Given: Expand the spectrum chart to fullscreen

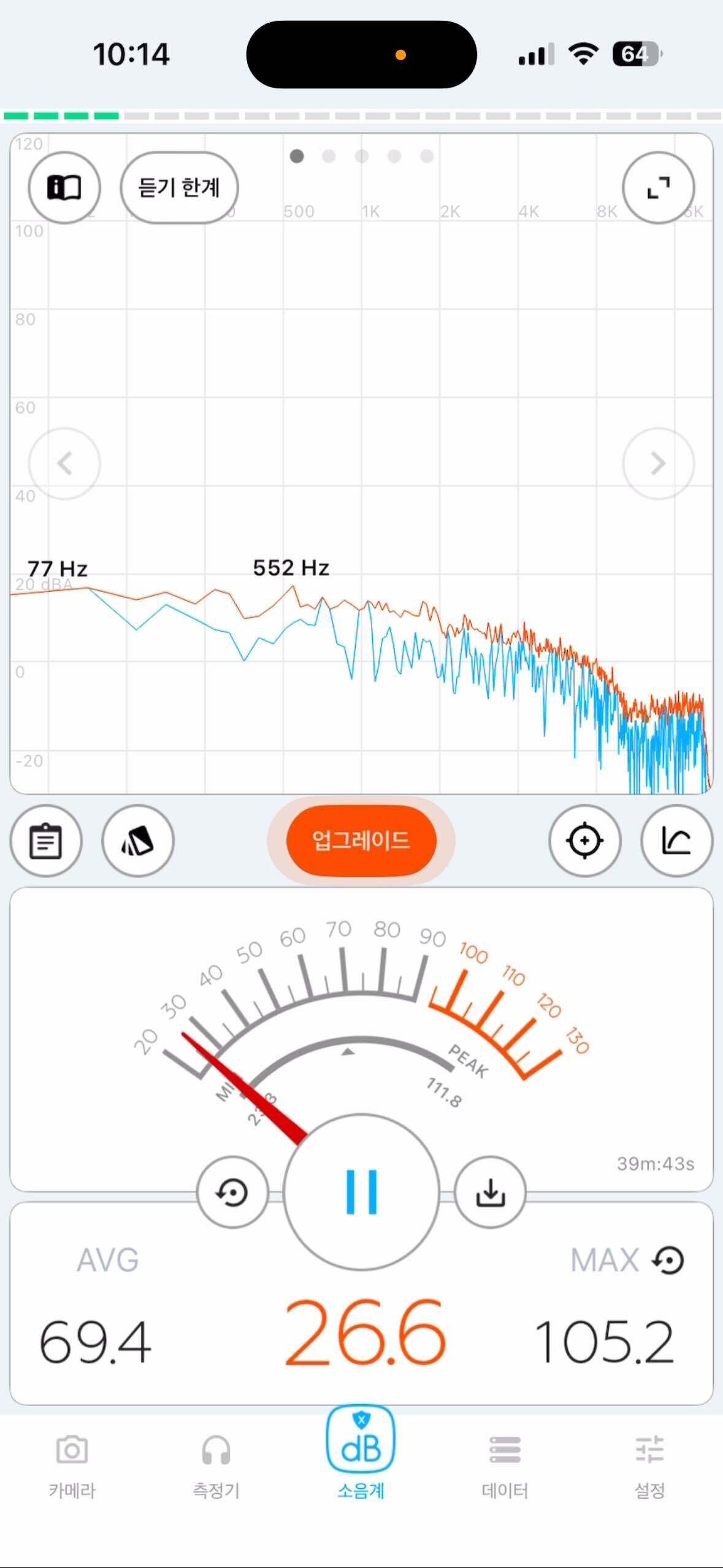Looking at the screenshot, I should point(658,187).
